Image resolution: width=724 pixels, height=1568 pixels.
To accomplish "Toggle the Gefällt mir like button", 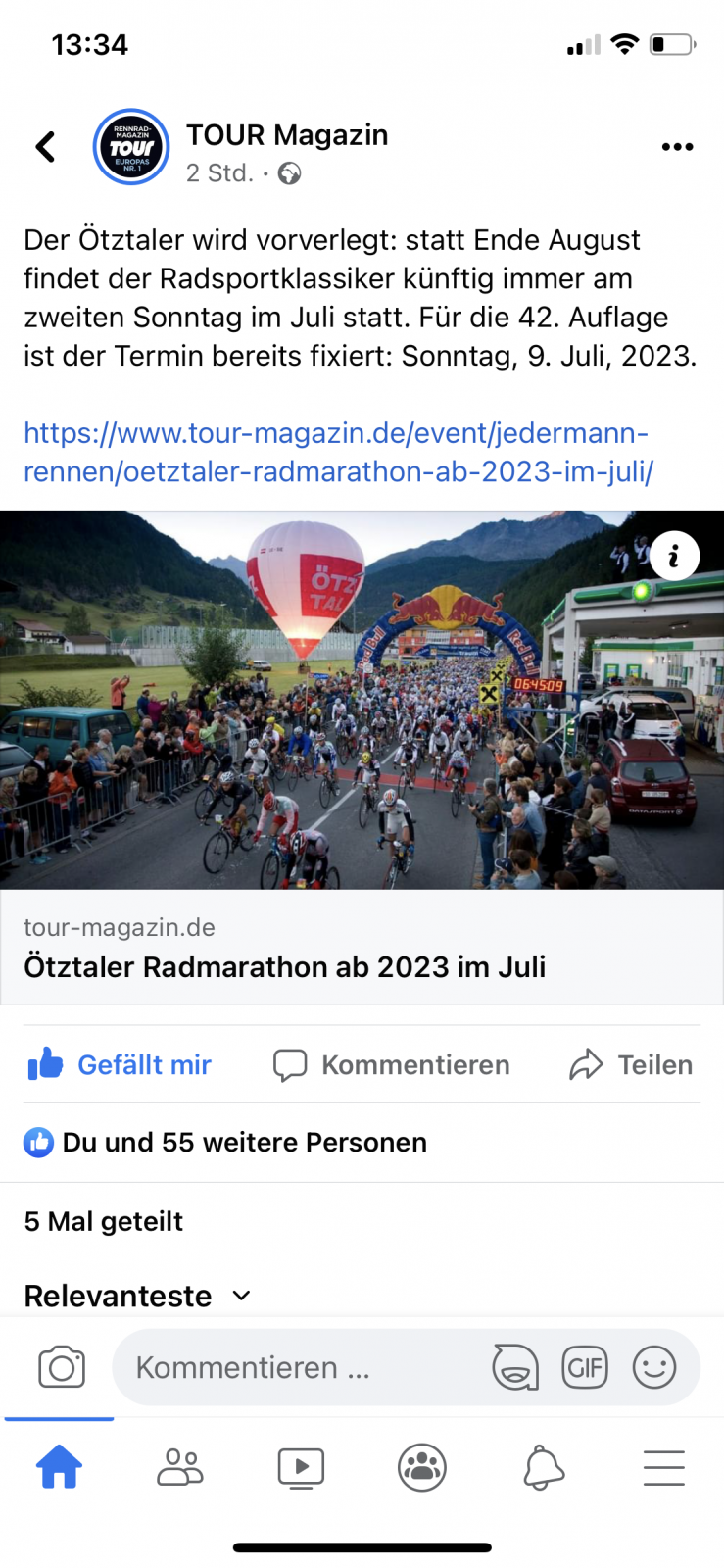I will (x=120, y=1064).
